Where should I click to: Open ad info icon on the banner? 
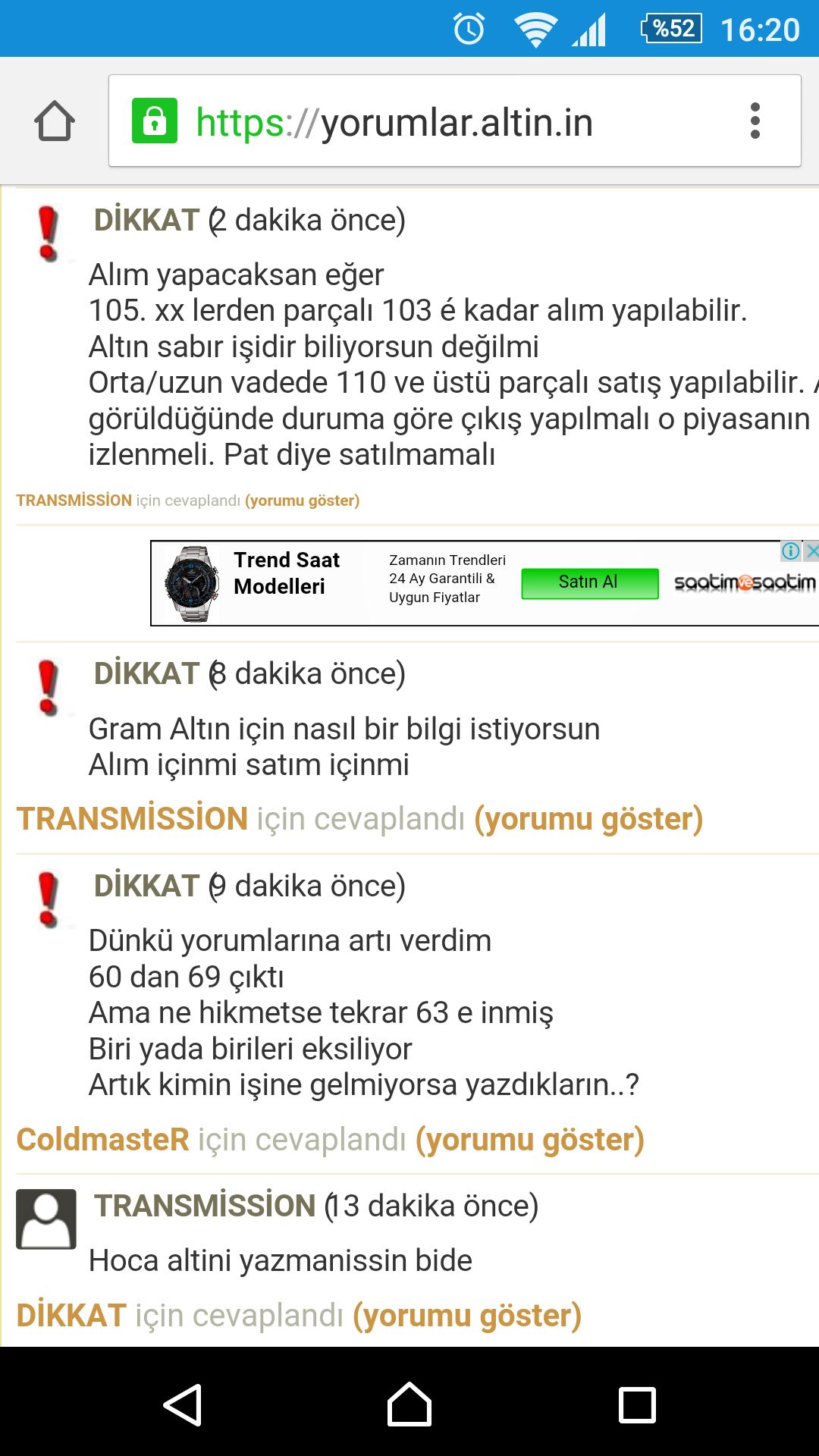[790, 551]
